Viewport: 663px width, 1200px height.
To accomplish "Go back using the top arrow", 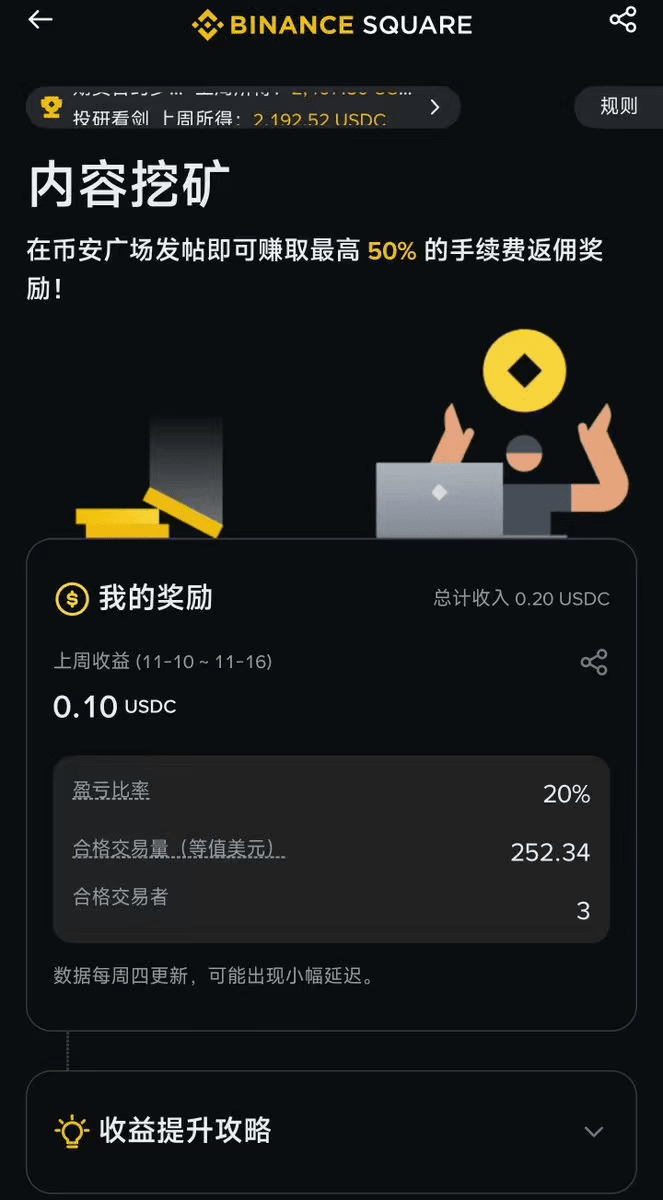I will coord(40,20).
